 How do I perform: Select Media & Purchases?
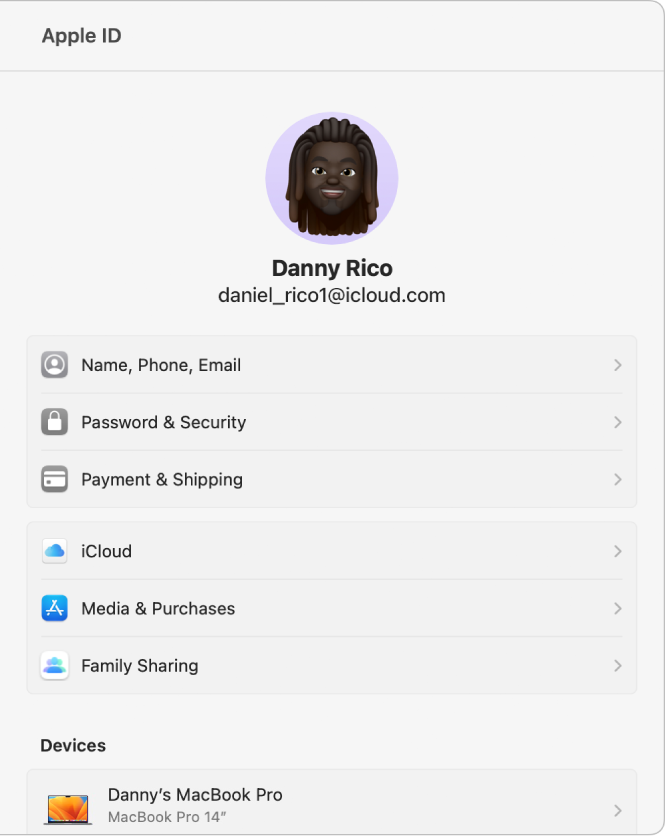[331, 608]
